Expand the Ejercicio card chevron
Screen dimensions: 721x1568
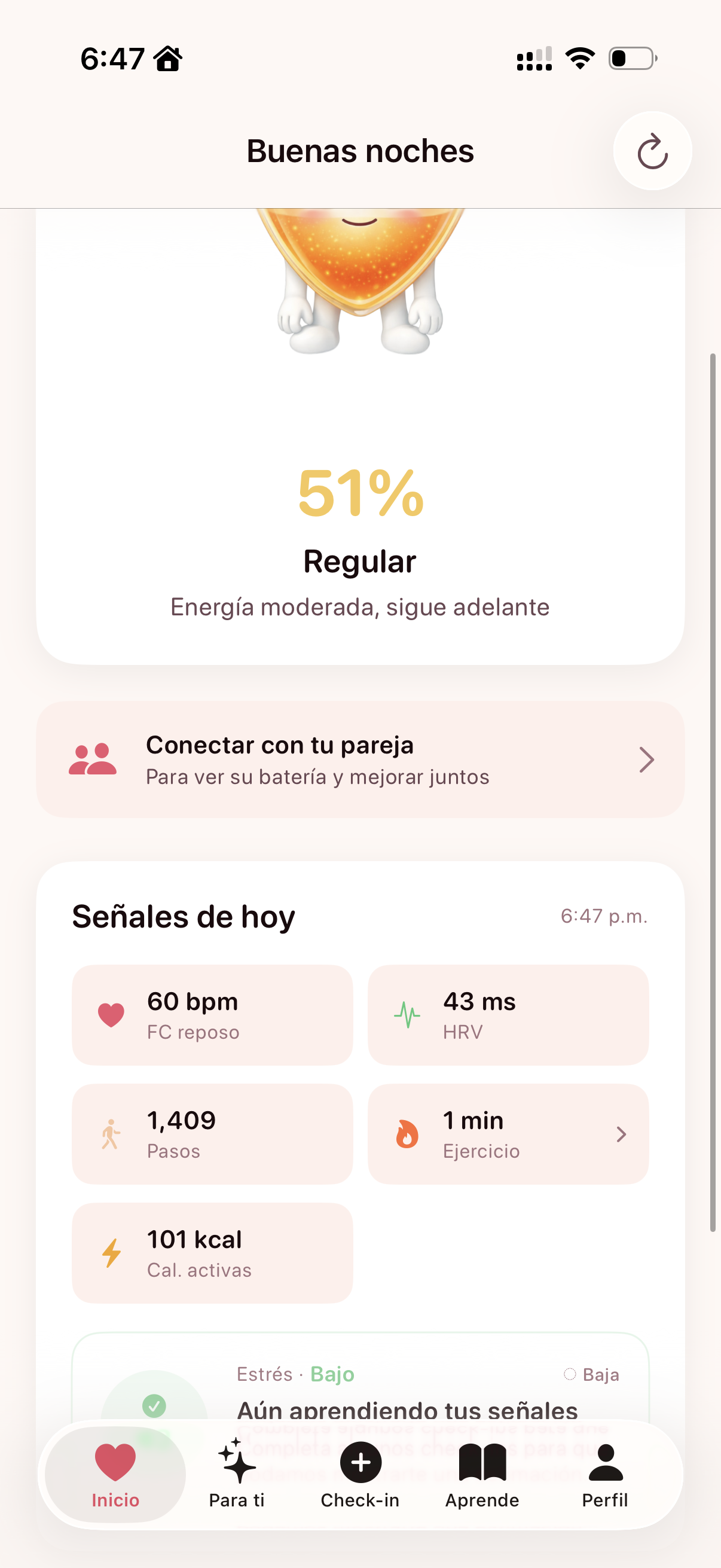621,1133
